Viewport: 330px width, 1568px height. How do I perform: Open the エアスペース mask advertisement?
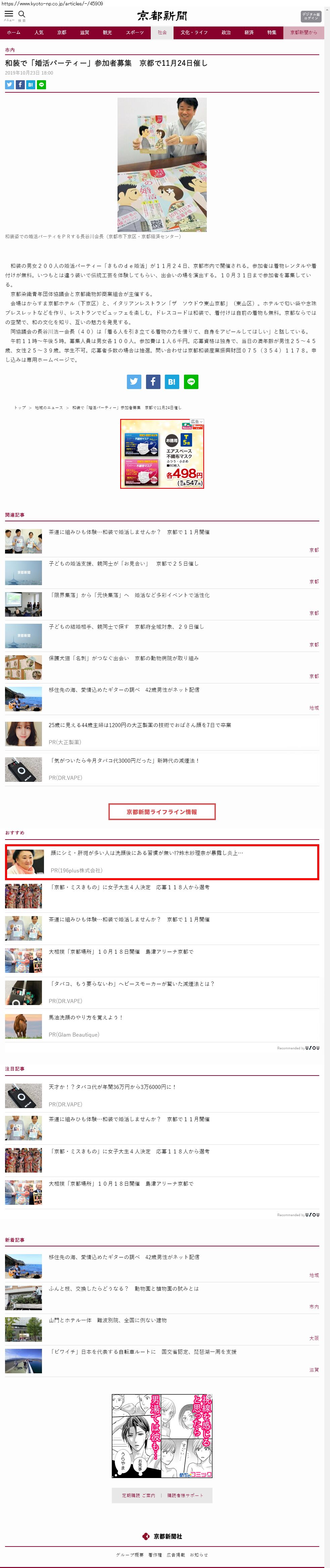point(162,454)
